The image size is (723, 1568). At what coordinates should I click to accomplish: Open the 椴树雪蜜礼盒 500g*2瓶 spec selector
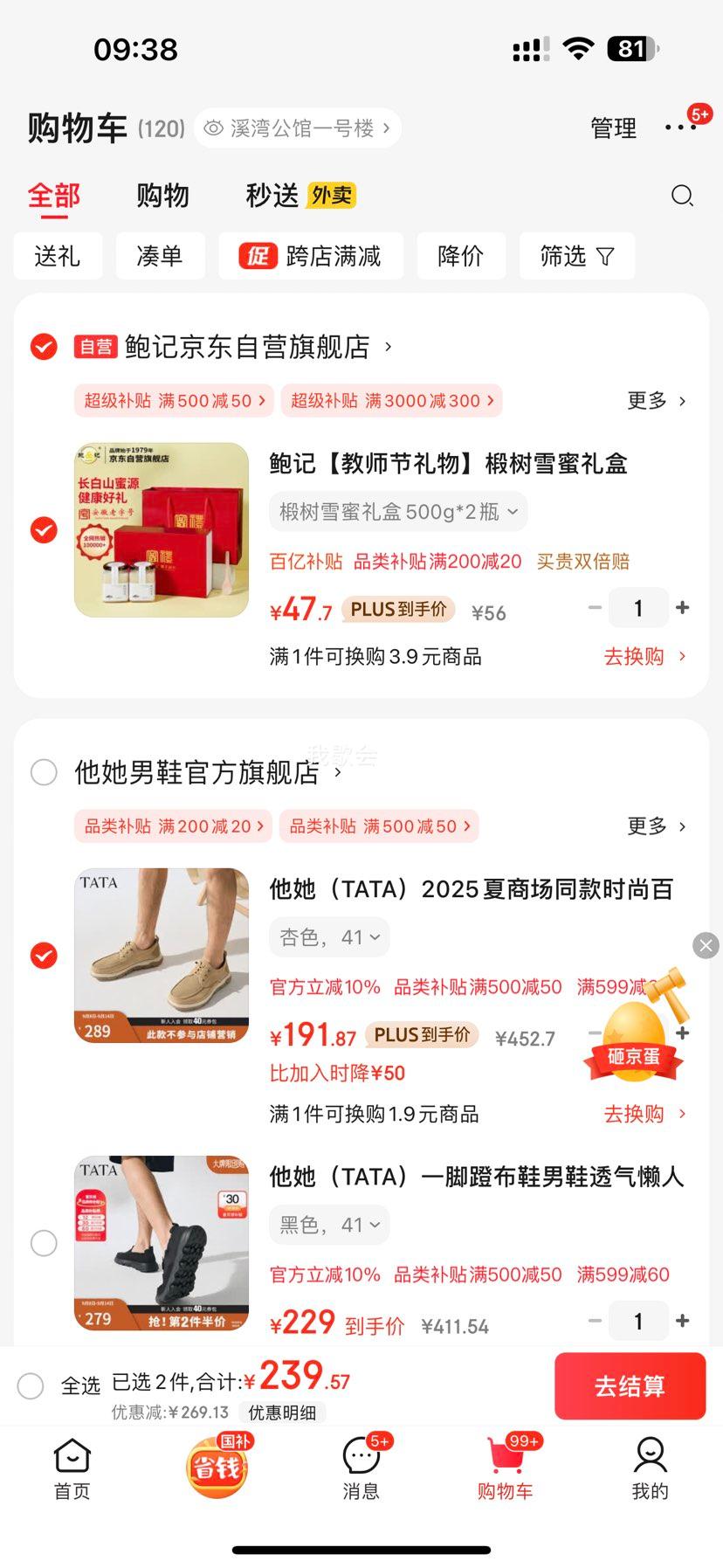[x=397, y=512]
